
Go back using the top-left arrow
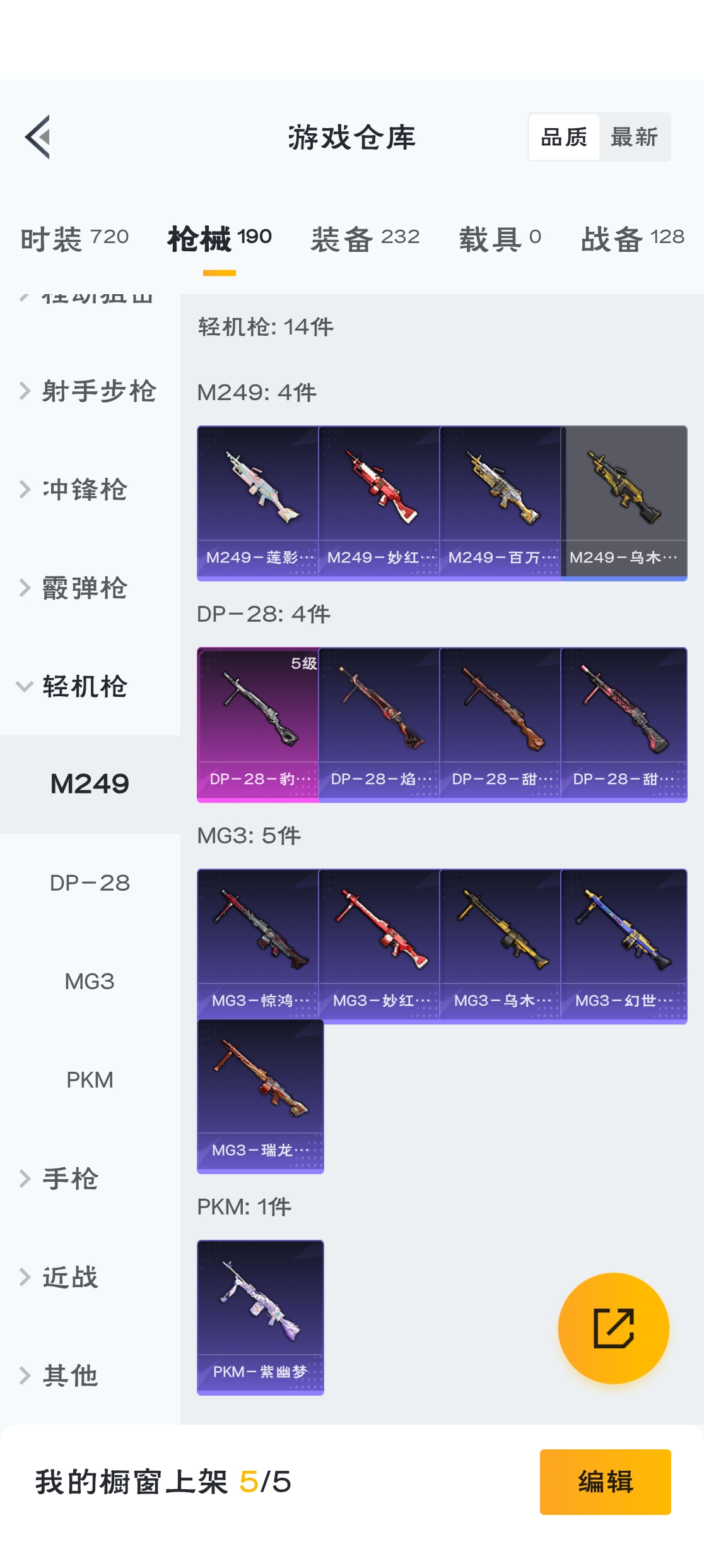click(x=38, y=137)
